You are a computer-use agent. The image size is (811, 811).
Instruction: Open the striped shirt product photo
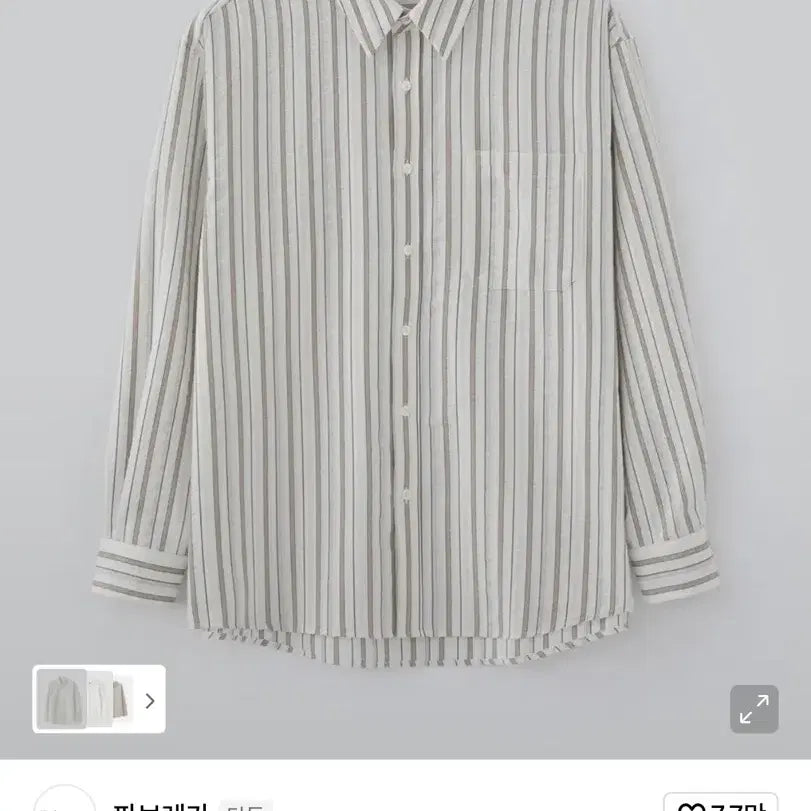(405, 340)
